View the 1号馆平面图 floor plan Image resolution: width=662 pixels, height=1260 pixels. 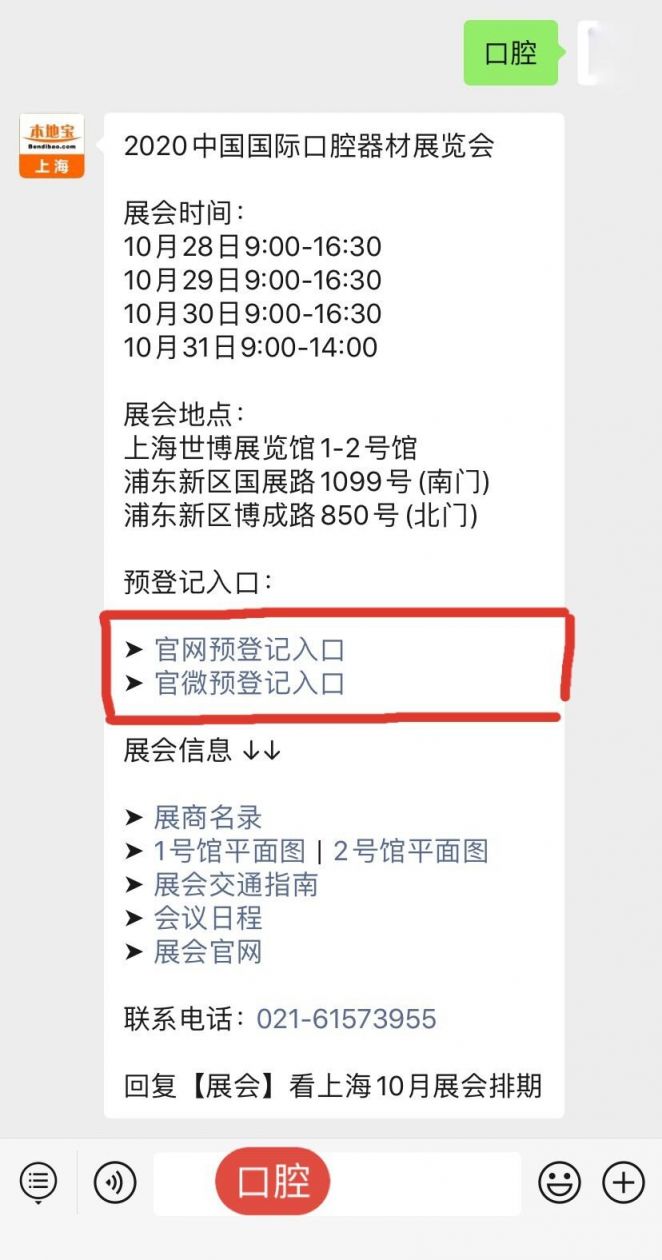point(229,851)
